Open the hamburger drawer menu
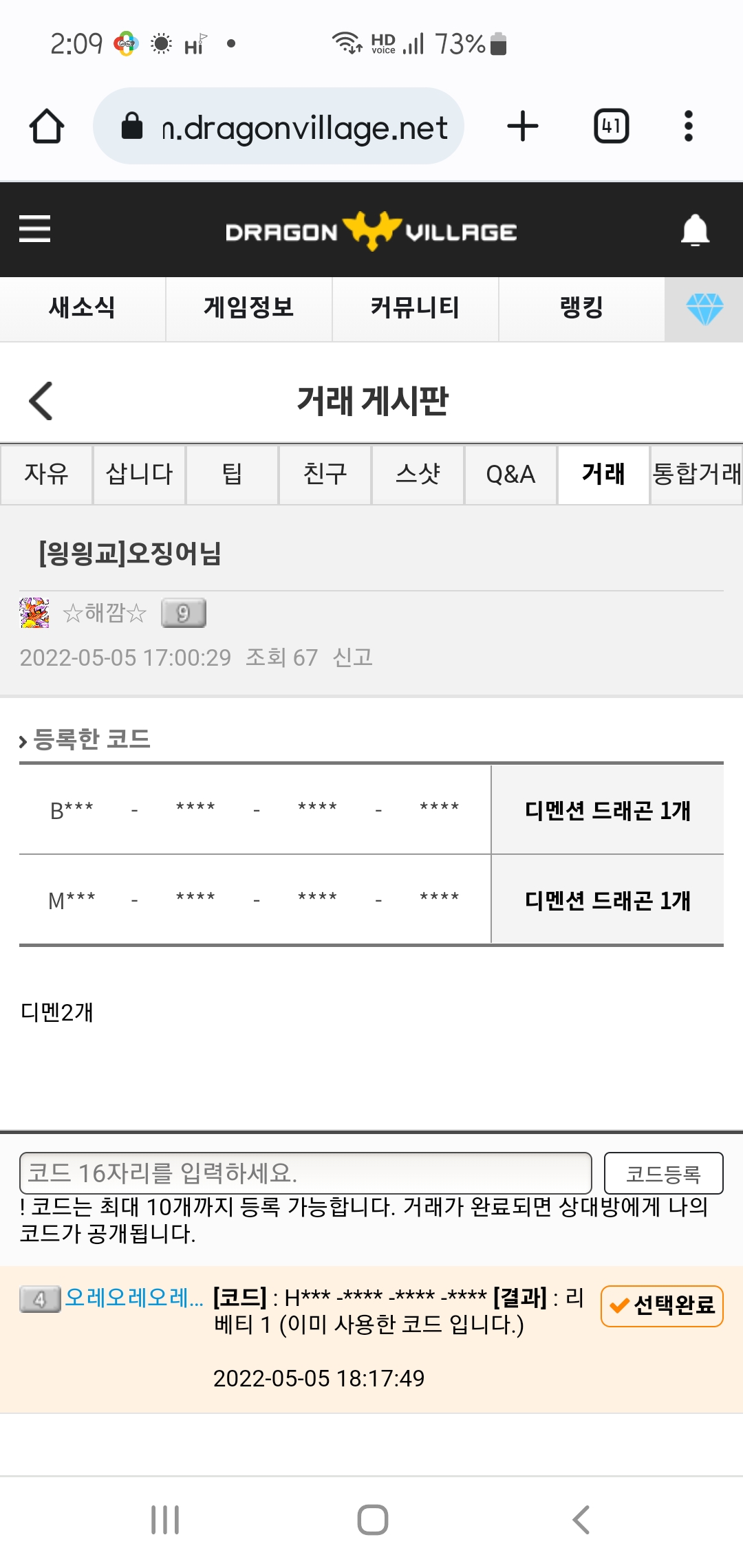The width and height of the screenshot is (743, 1568). pos(34,229)
